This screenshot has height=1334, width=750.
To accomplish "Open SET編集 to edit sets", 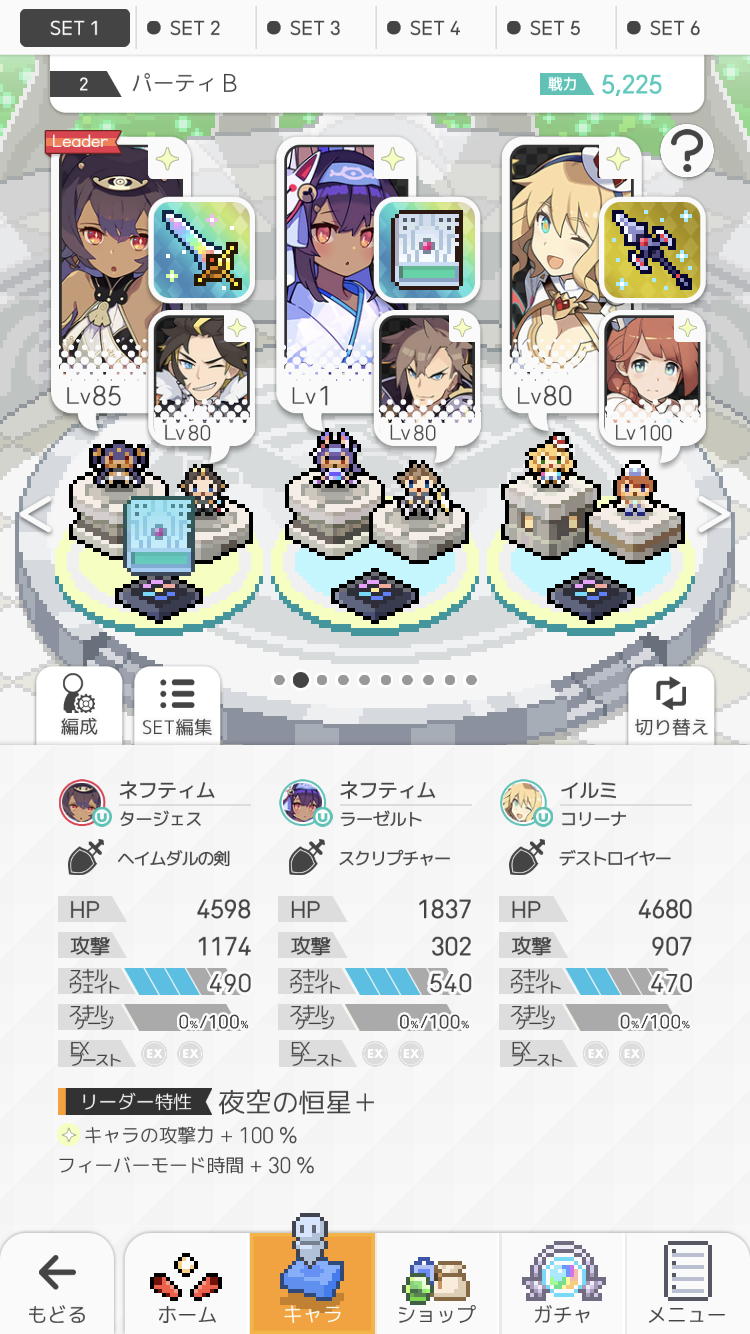I will pos(177,704).
